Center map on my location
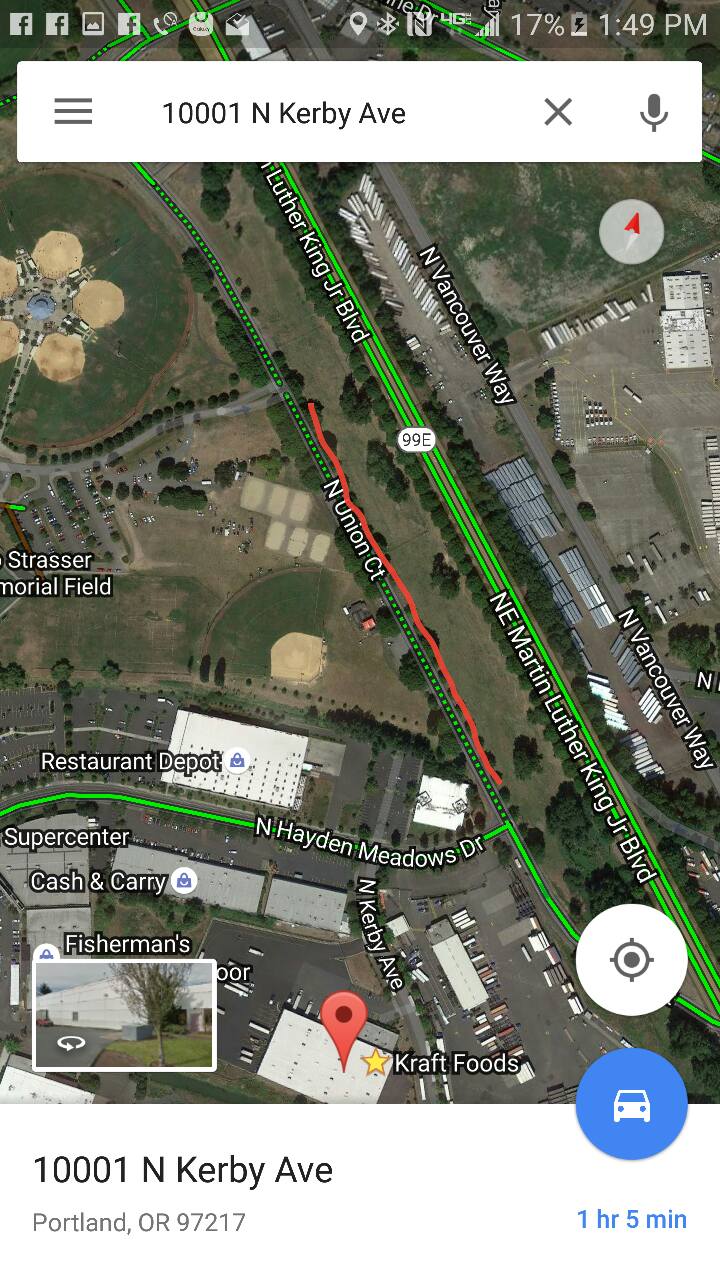720x1280 pixels. click(631, 960)
